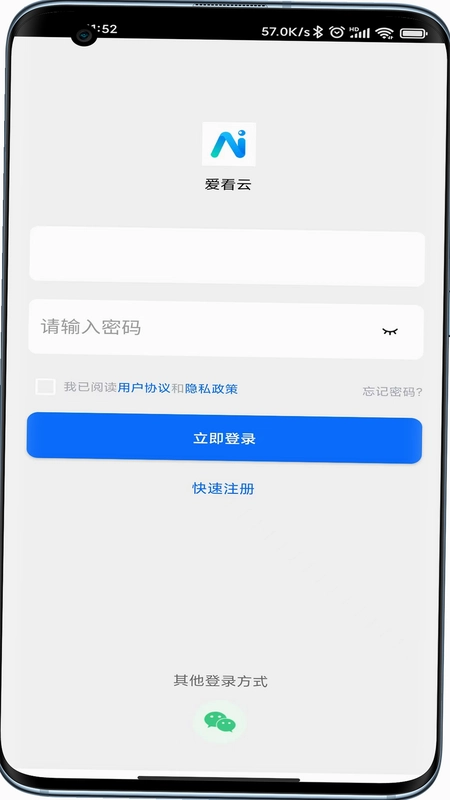The width and height of the screenshot is (450, 800).
Task: Tap 忘记密码? to reset password
Action: (x=392, y=391)
